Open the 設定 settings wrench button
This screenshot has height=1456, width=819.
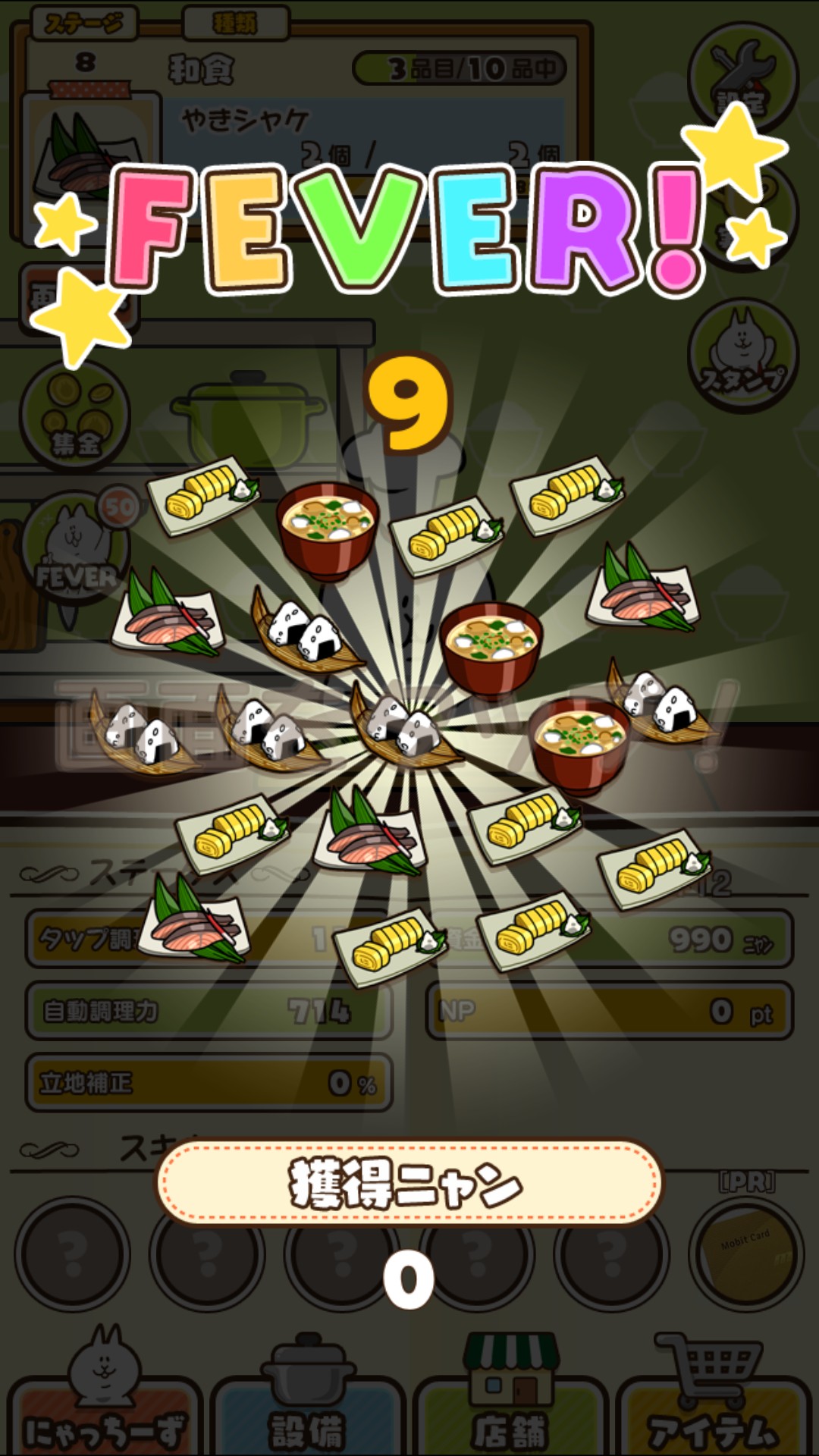pos(742,76)
